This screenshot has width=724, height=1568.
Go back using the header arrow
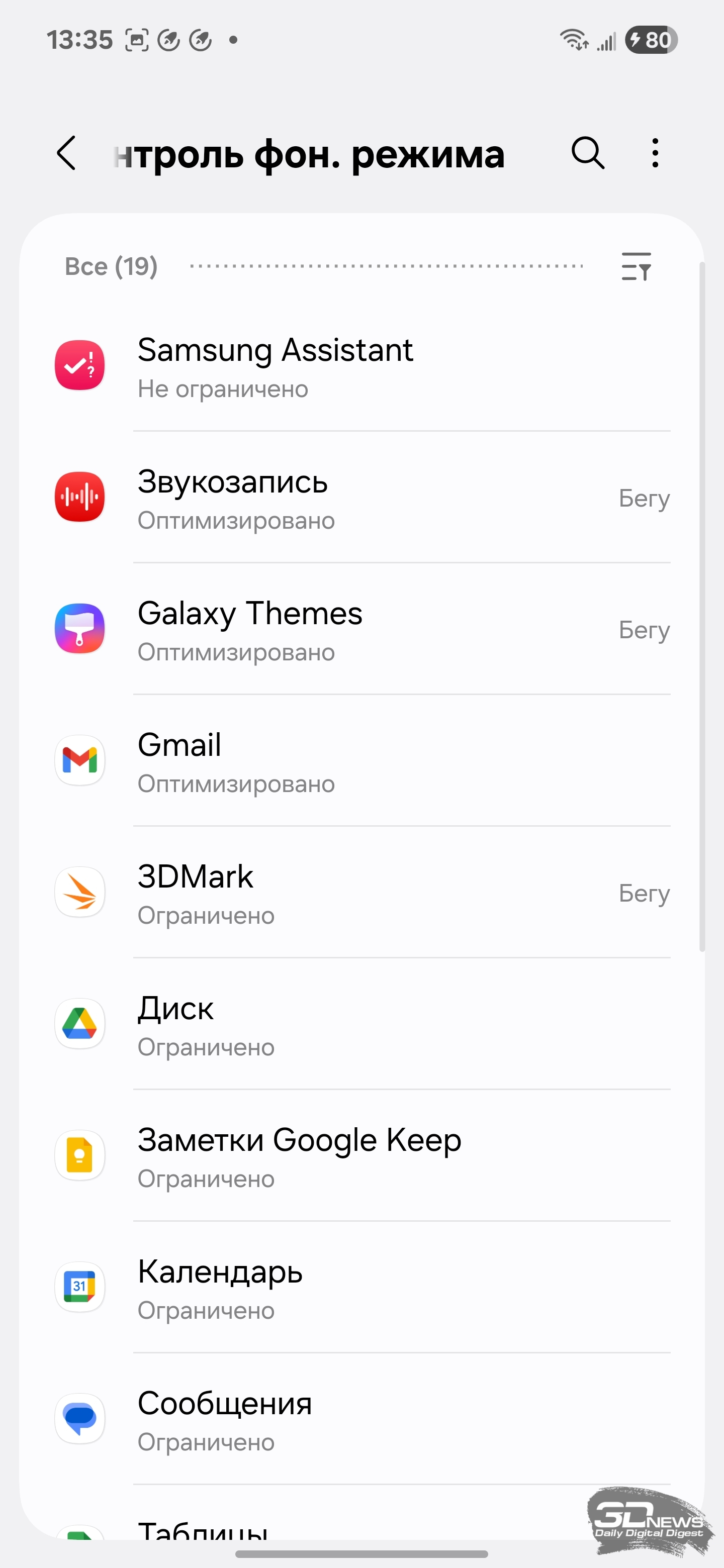click(x=66, y=153)
